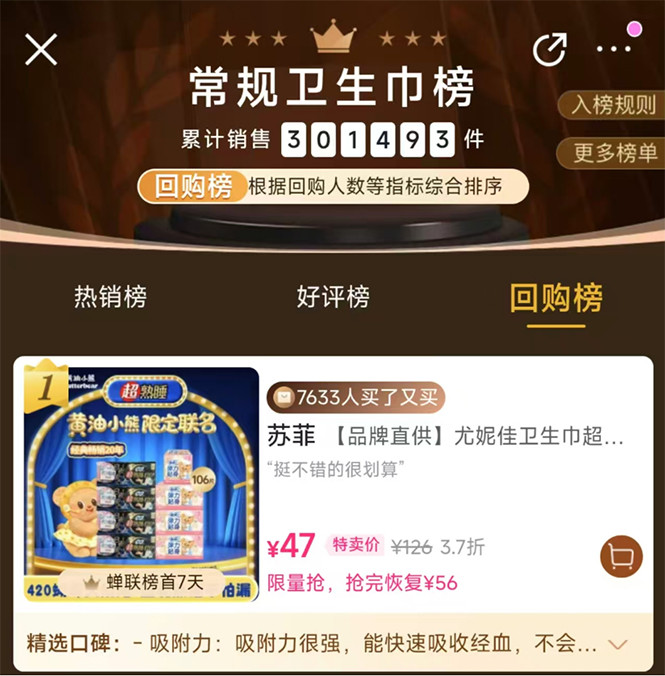
Task: Open the three-dot overflow menu
Action: [613, 48]
